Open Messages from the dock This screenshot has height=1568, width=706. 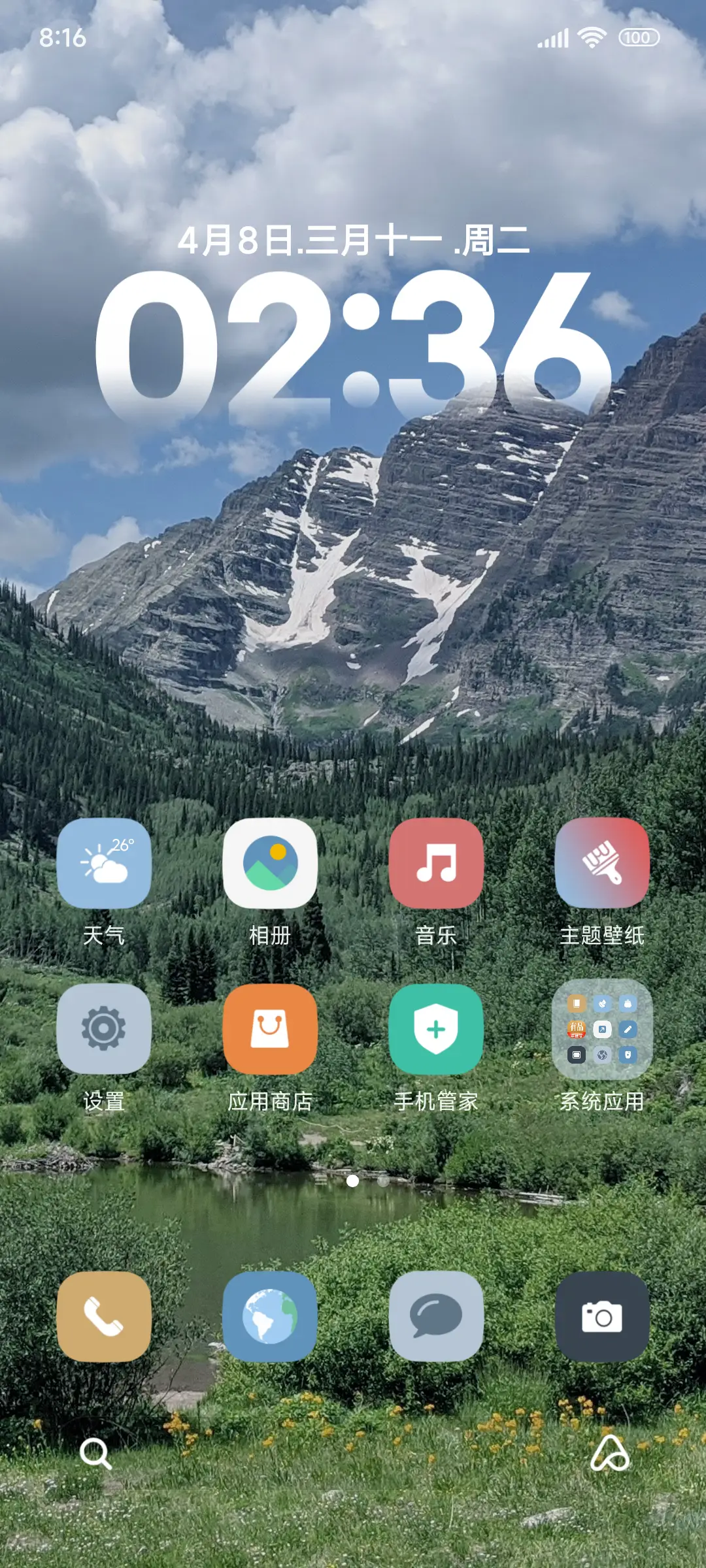(436, 1317)
